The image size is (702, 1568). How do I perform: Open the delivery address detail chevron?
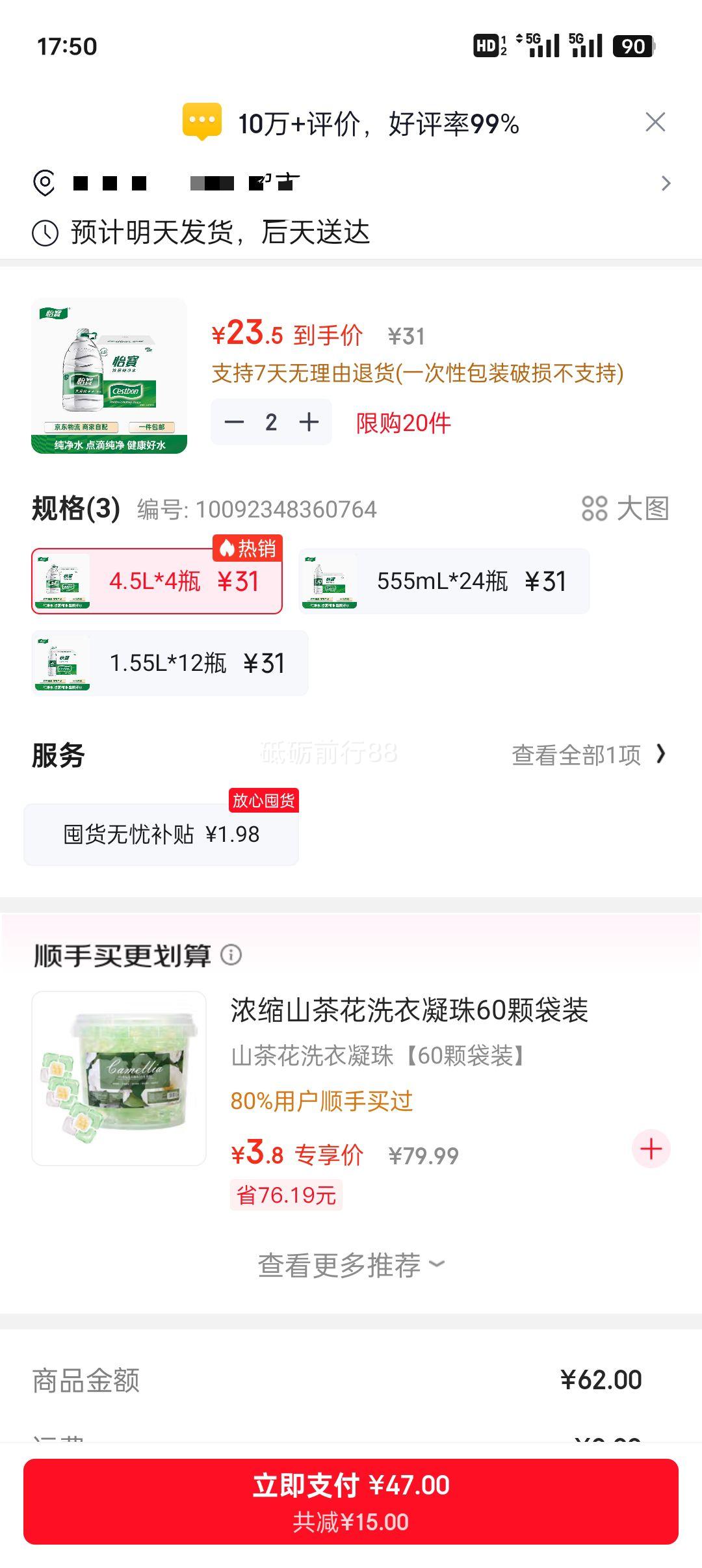tap(666, 183)
